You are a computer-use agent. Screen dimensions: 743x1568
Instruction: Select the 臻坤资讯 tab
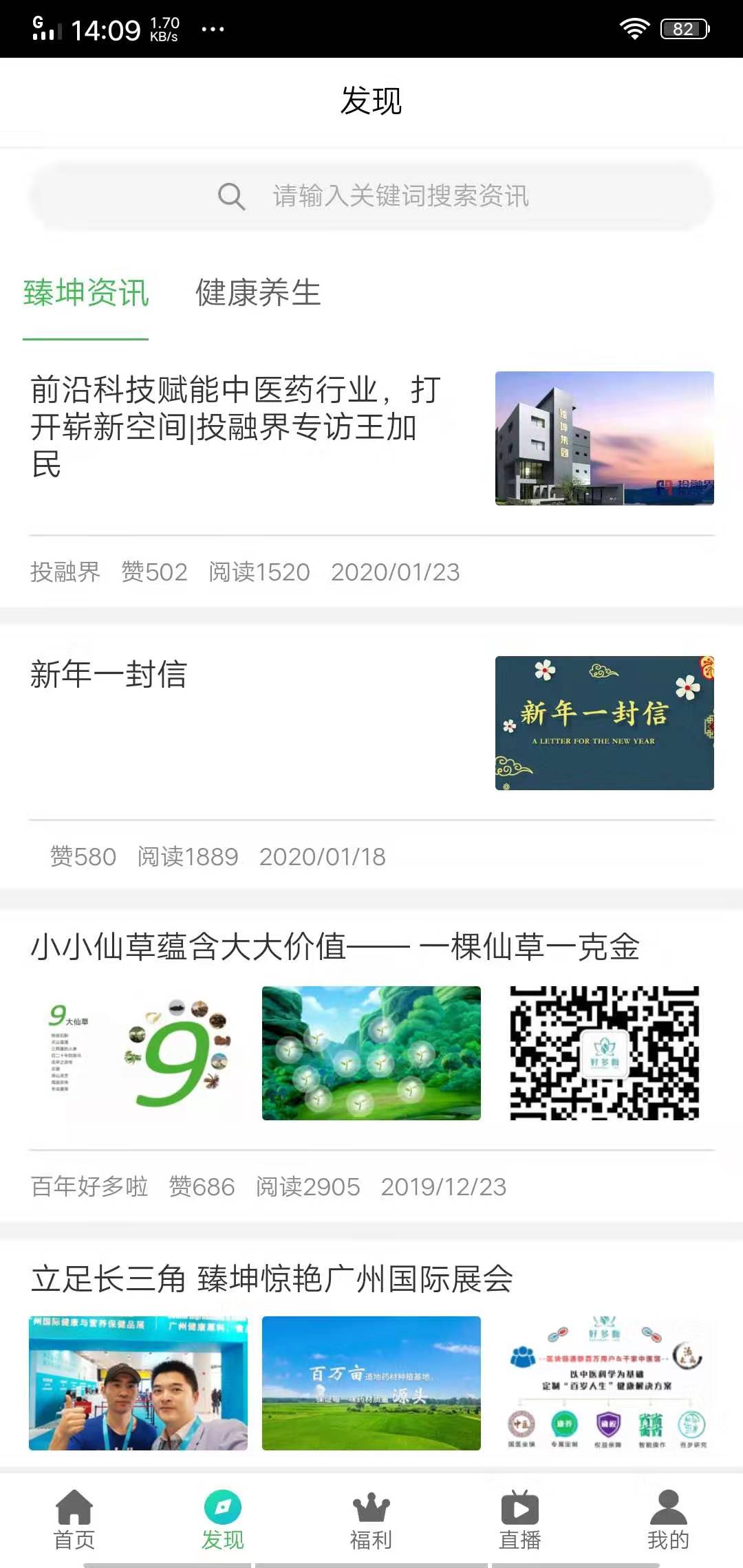86,292
